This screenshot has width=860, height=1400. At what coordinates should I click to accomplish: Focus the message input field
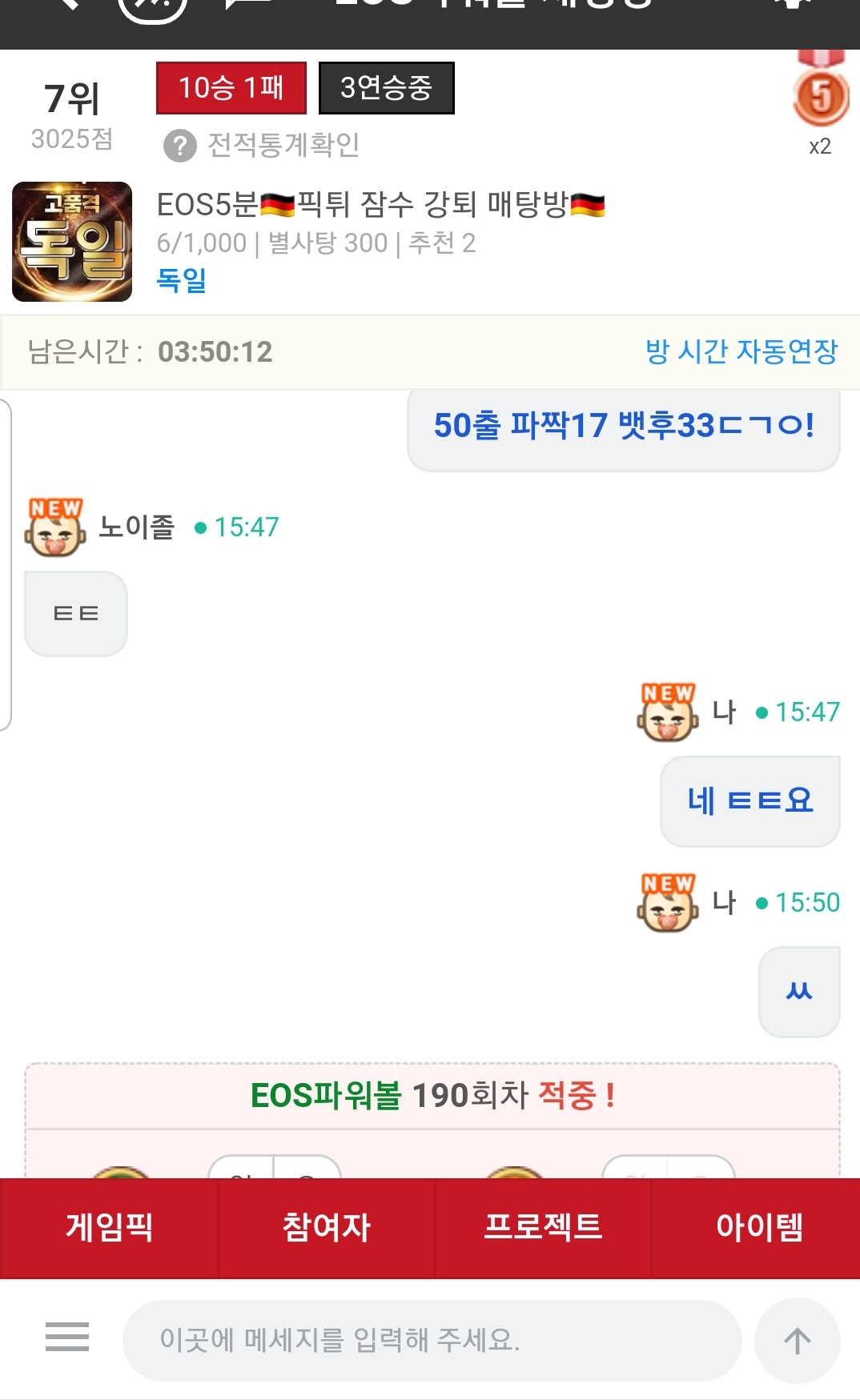tap(432, 1339)
